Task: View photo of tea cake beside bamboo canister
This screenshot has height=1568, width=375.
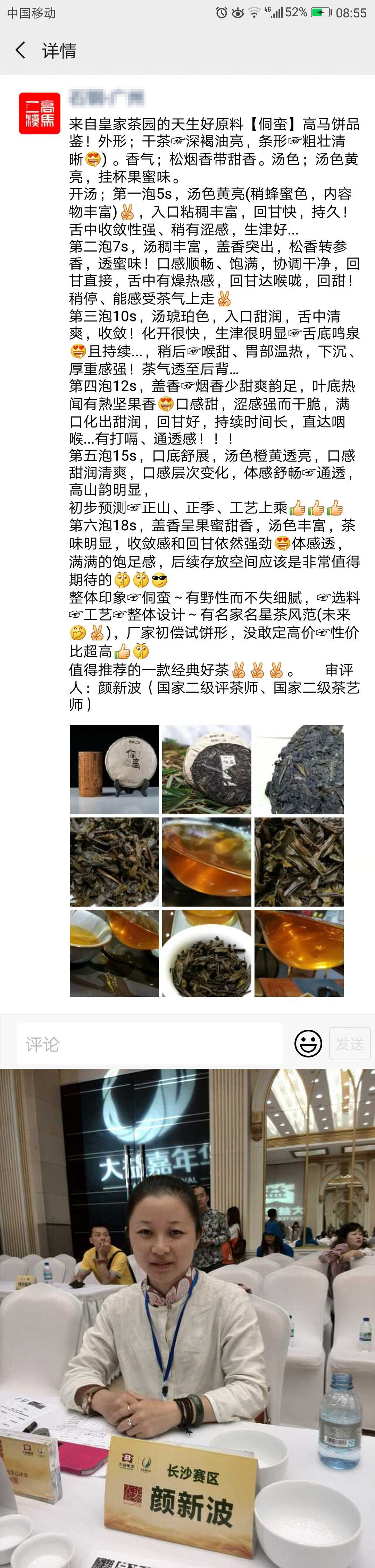Action: (114, 769)
